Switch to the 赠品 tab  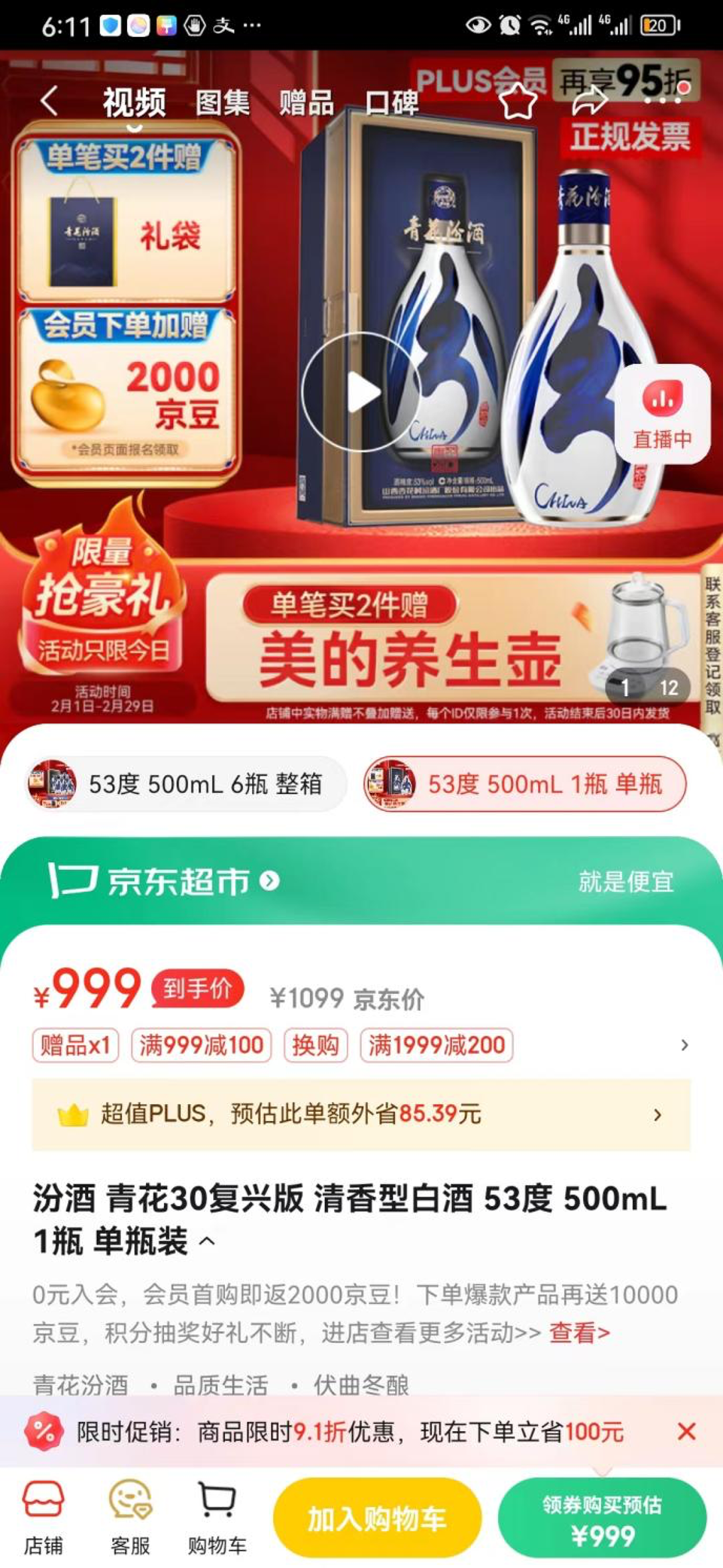pyautogui.click(x=306, y=103)
